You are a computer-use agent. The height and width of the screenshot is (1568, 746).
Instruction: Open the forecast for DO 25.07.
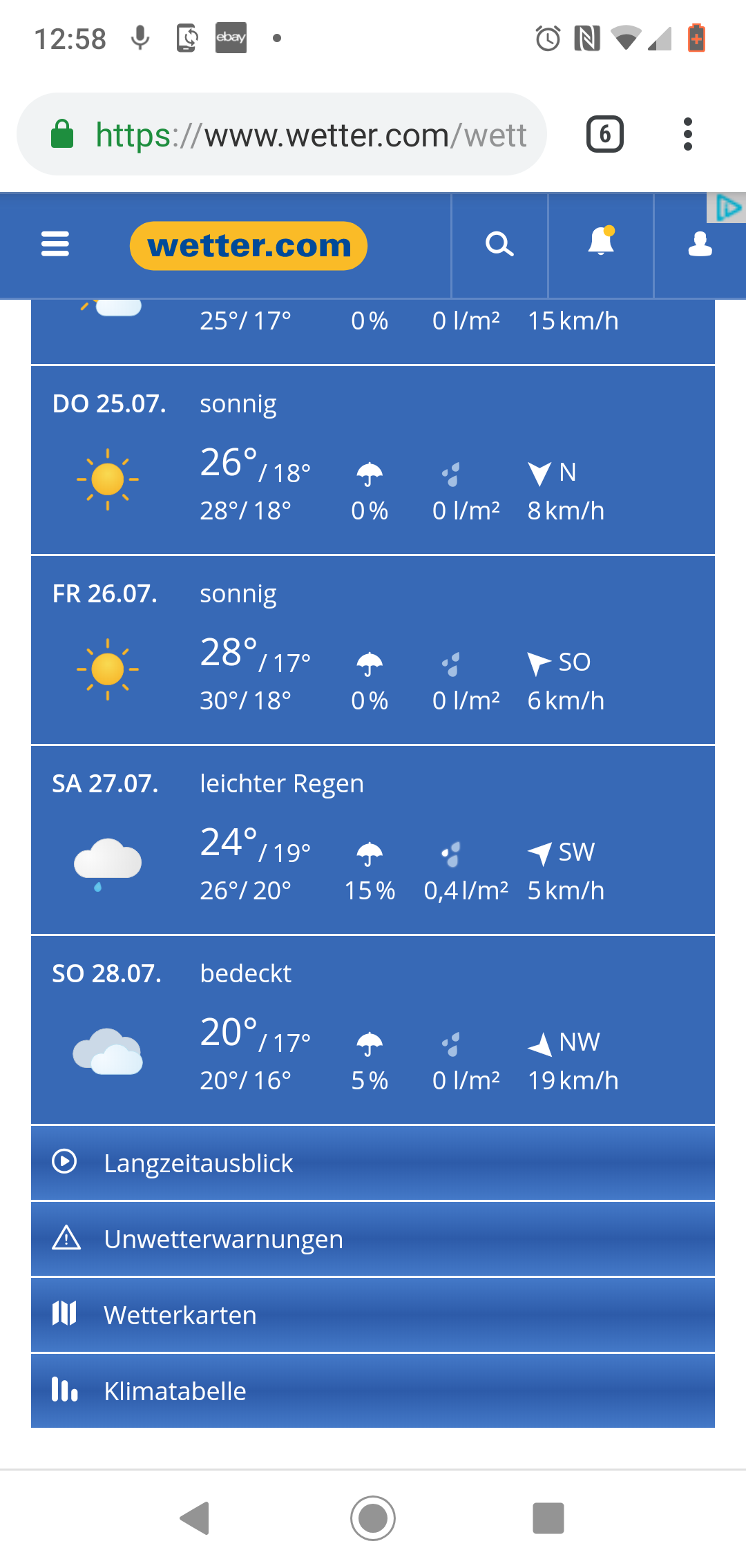(x=373, y=460)
